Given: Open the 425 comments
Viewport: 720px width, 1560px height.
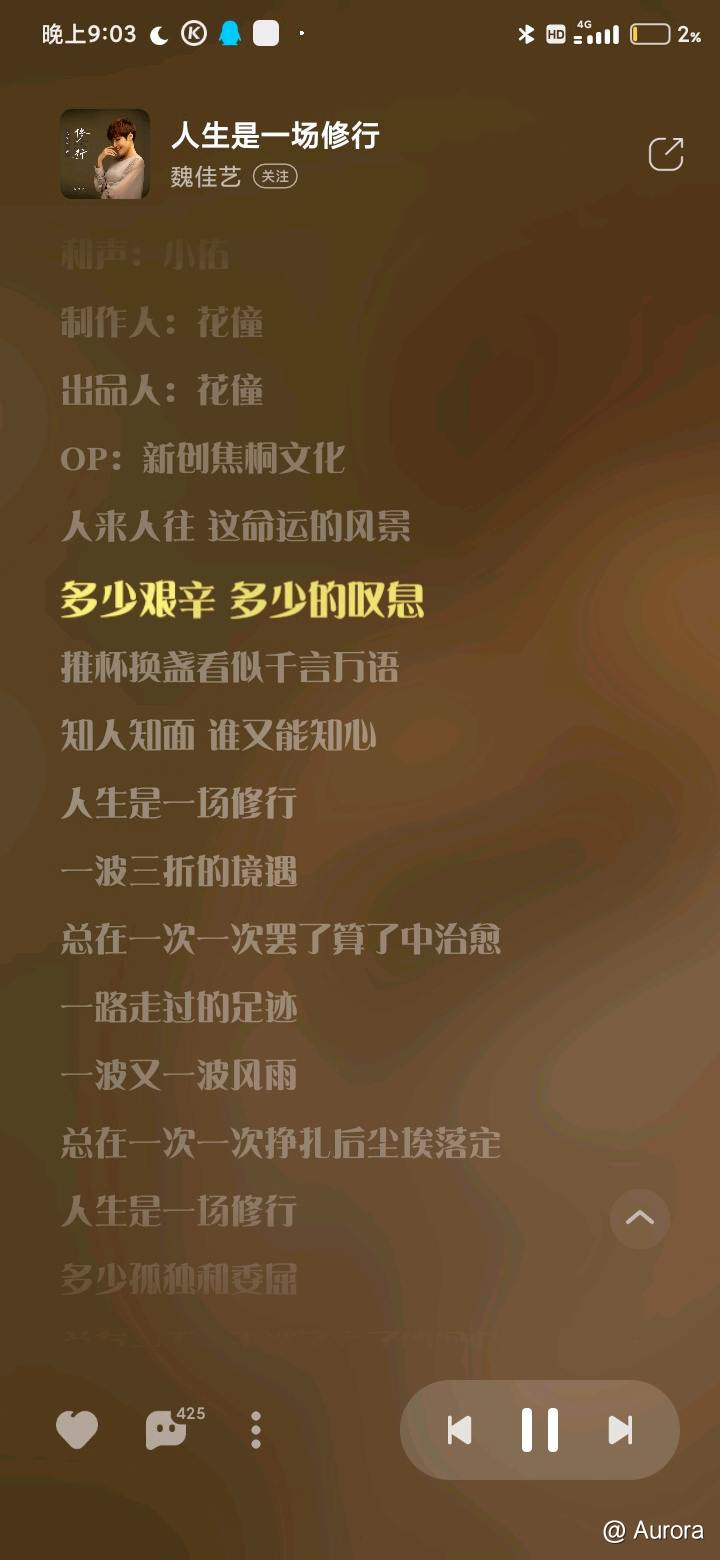Looking at the screenshot, I should (167, 1430).
